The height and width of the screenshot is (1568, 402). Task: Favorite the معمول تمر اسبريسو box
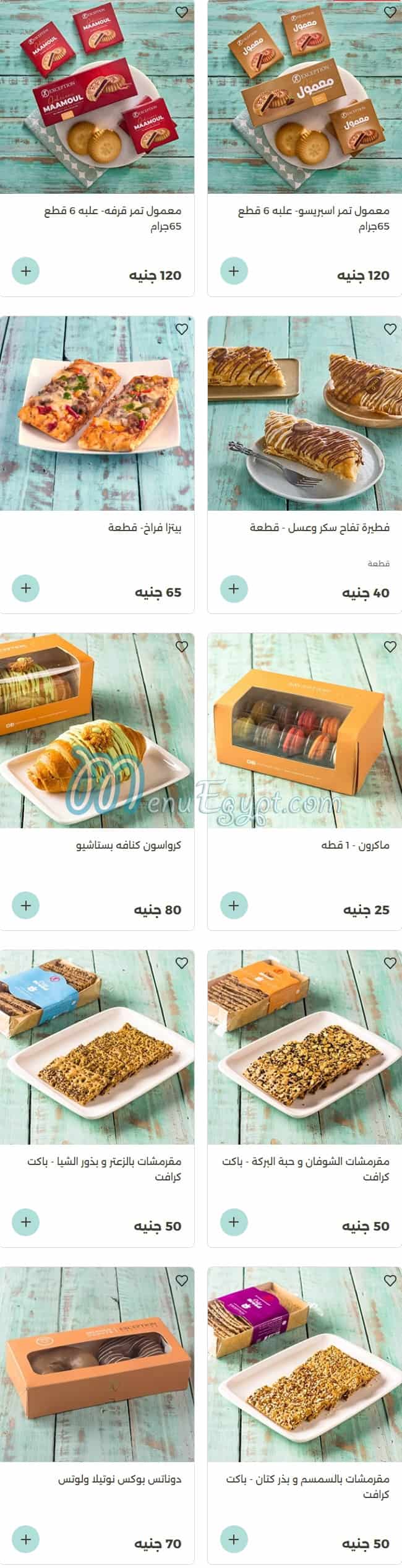[x=390, y=12]
